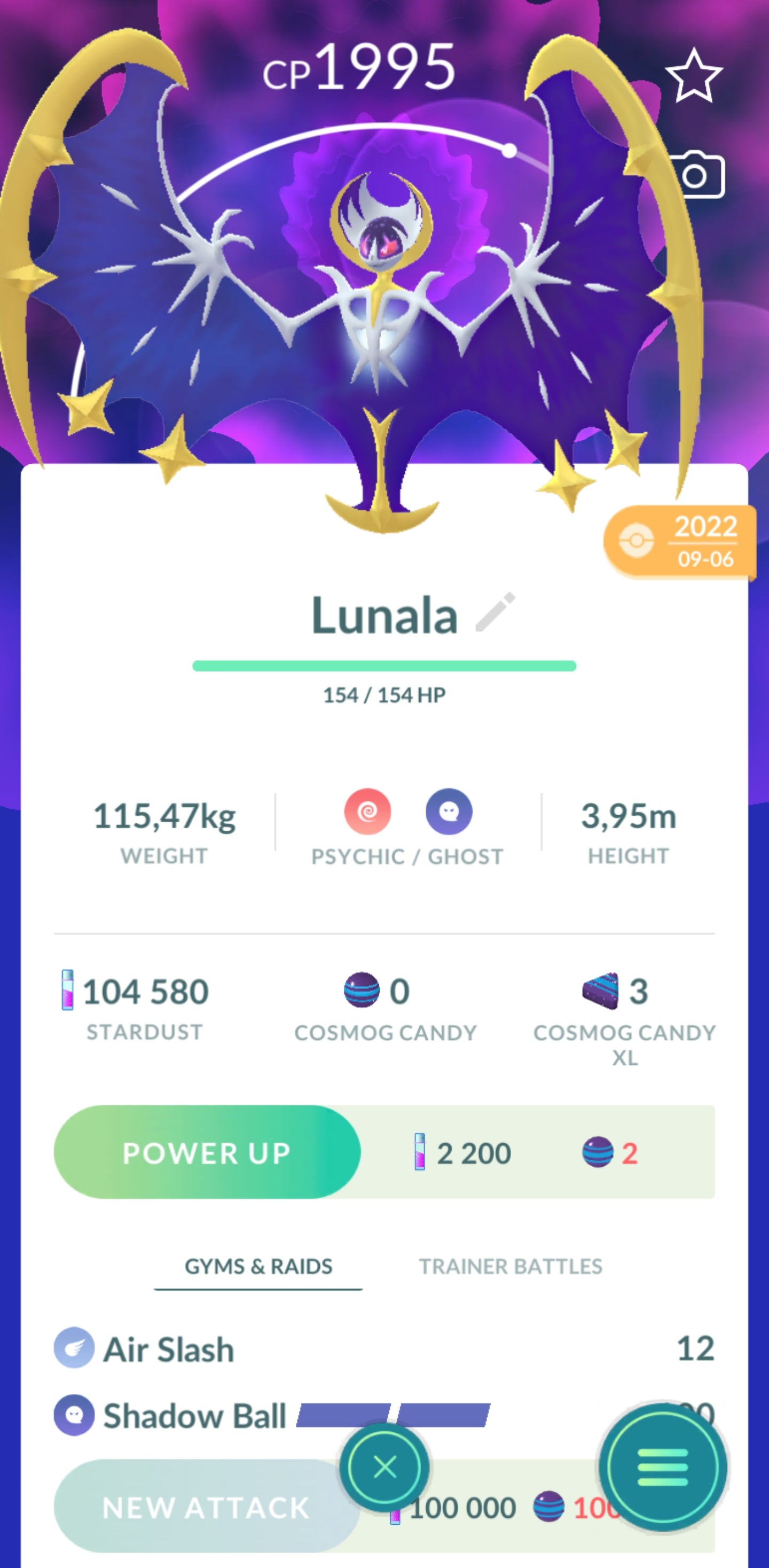
Task: Open the AR camera snapshot icon
Action: (697, 175)
